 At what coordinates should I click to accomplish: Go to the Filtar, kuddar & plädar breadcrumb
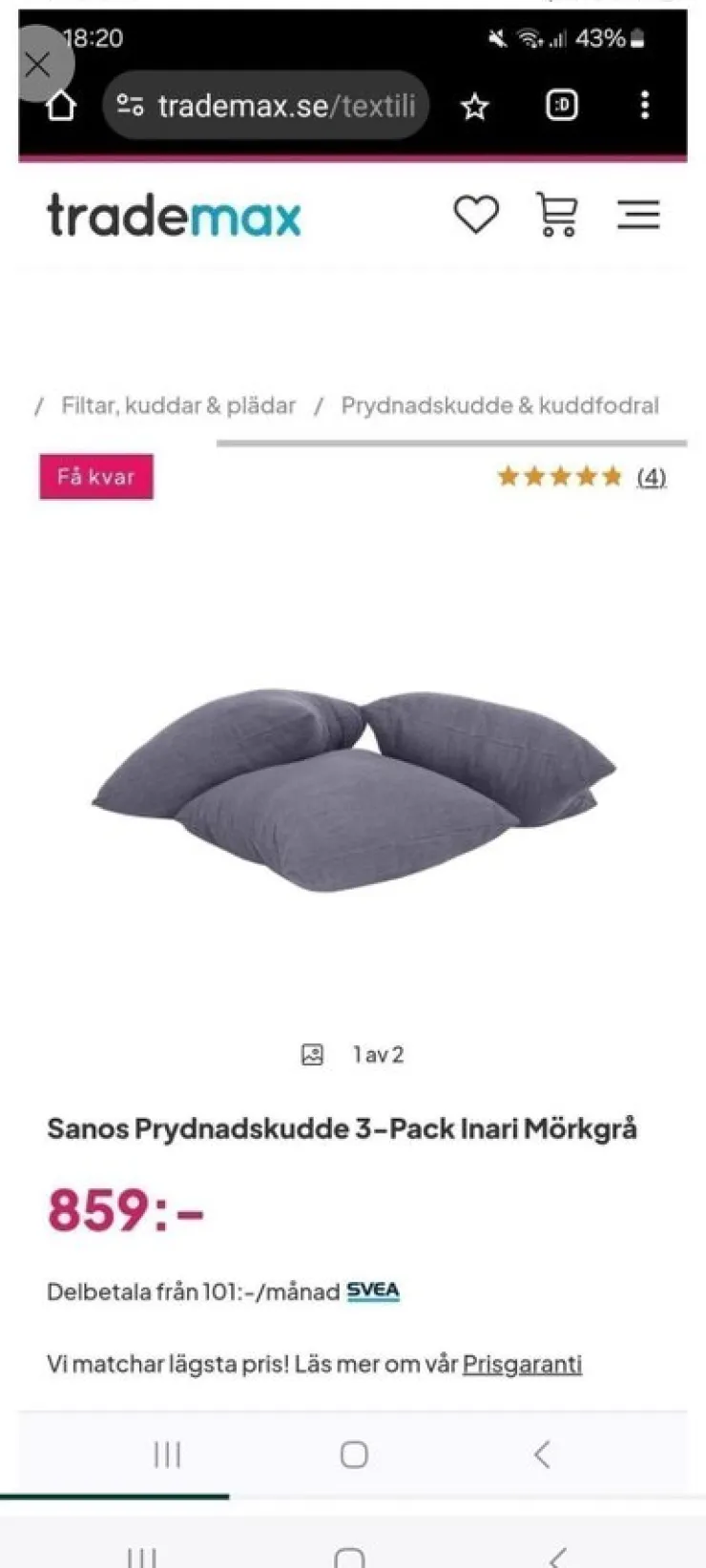coord(178,405)
